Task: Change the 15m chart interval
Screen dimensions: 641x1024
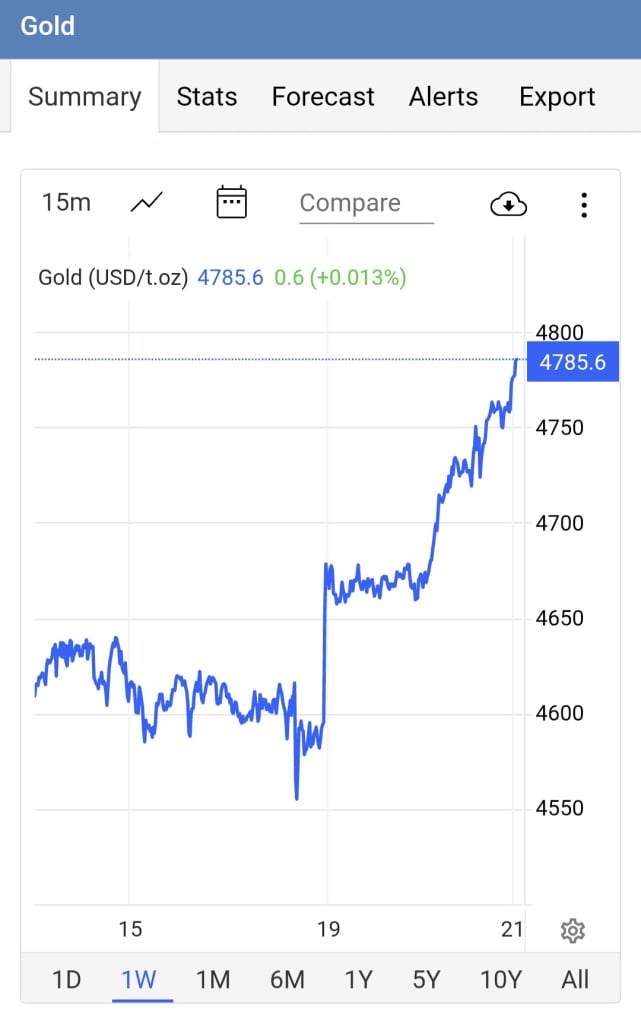Action: pos(66,203)
